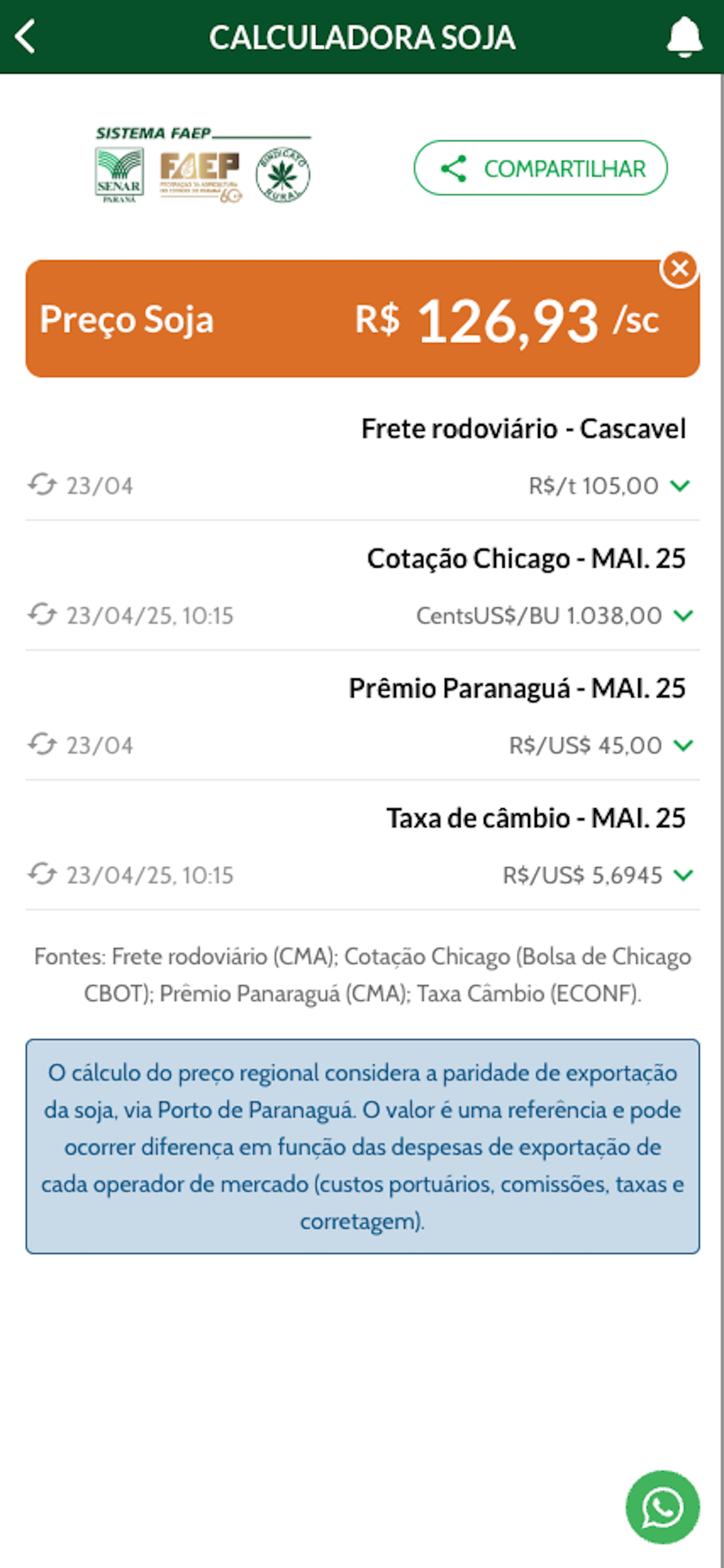Refresh the Prêmio Paranaguá value
This screenshot has height=1568, width=724.
click(x=43, y=744)
